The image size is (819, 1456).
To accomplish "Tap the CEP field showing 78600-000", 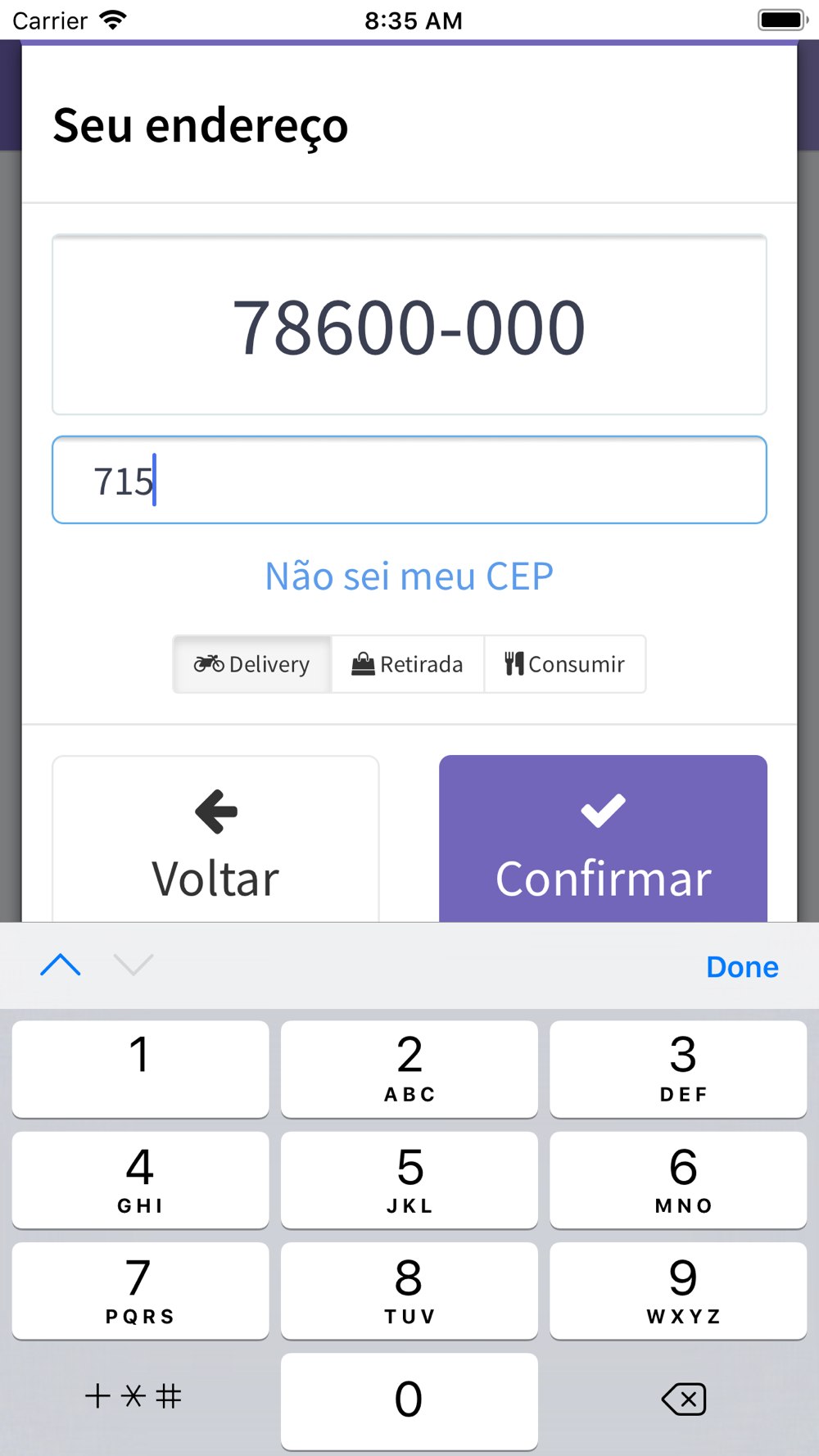I will pyautogui.click(x=409, y=325).
